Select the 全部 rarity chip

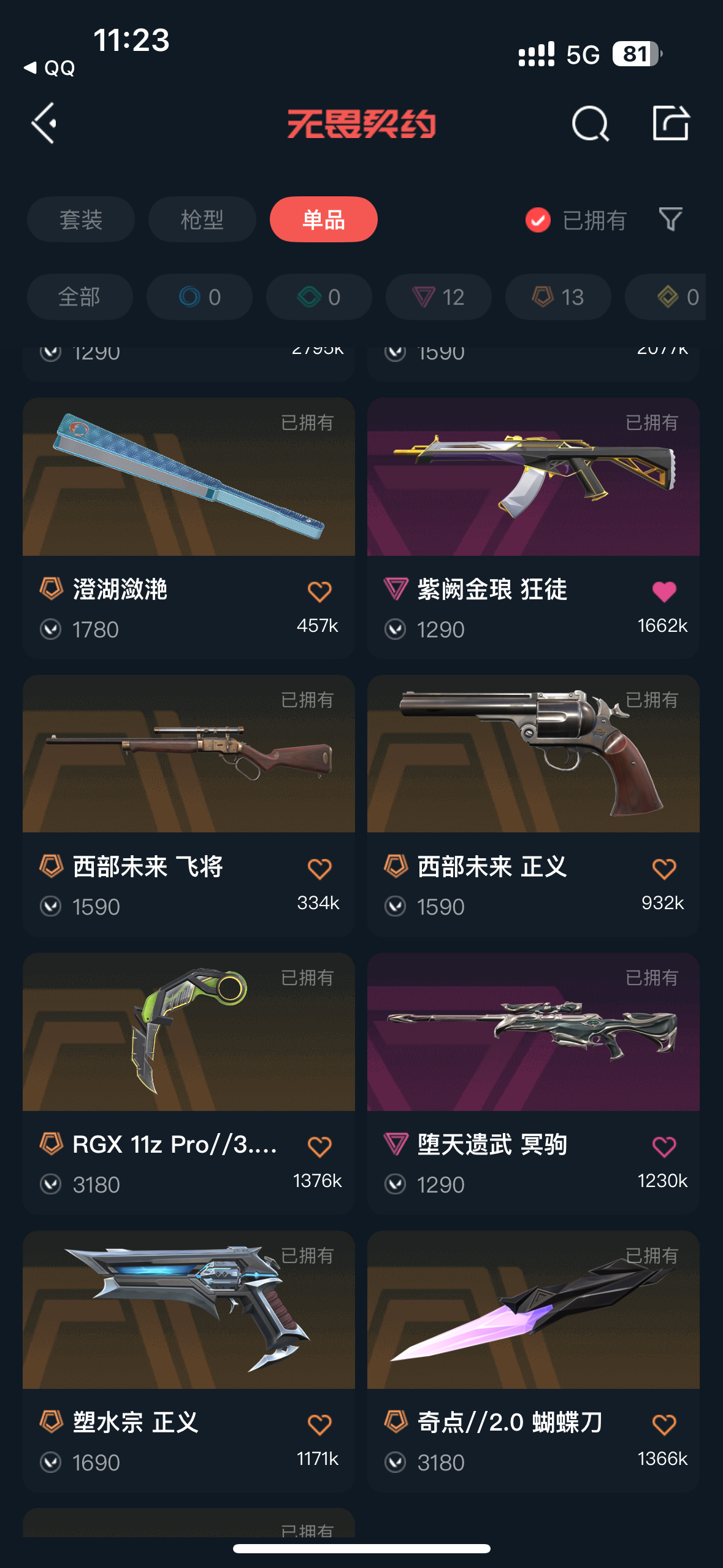(x=79, y=297)
